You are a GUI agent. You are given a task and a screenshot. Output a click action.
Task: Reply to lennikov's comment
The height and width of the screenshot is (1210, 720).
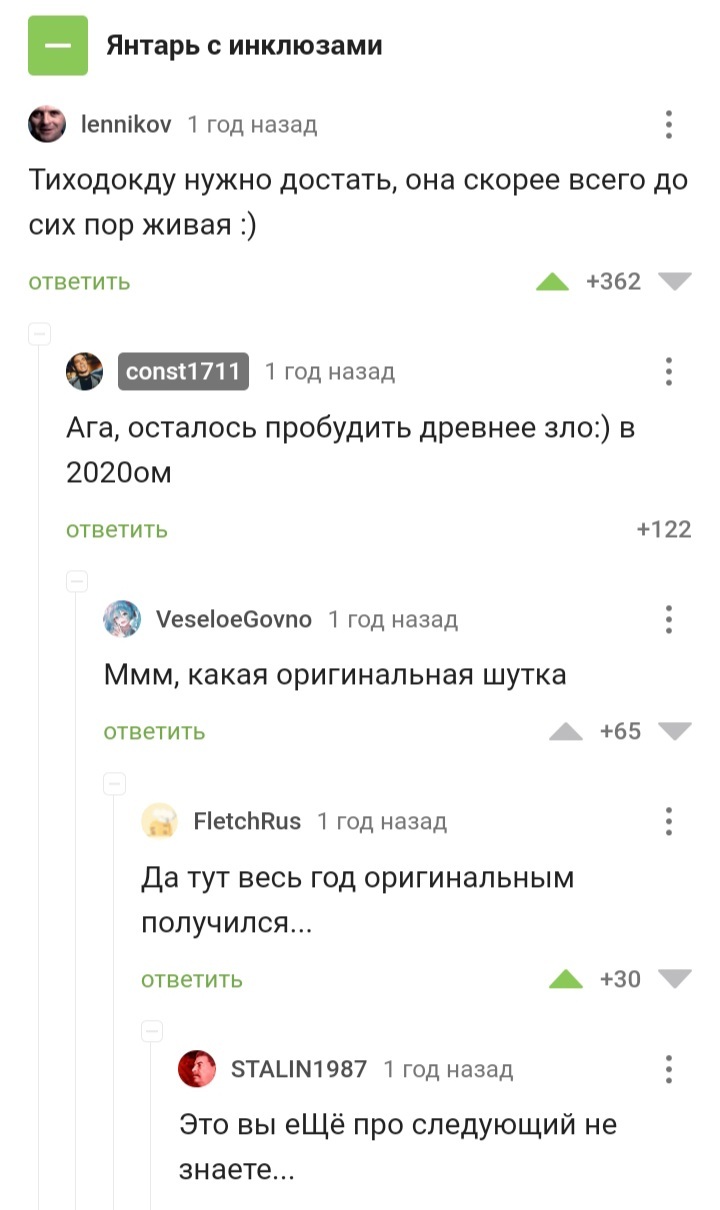[x=79, y=282]
